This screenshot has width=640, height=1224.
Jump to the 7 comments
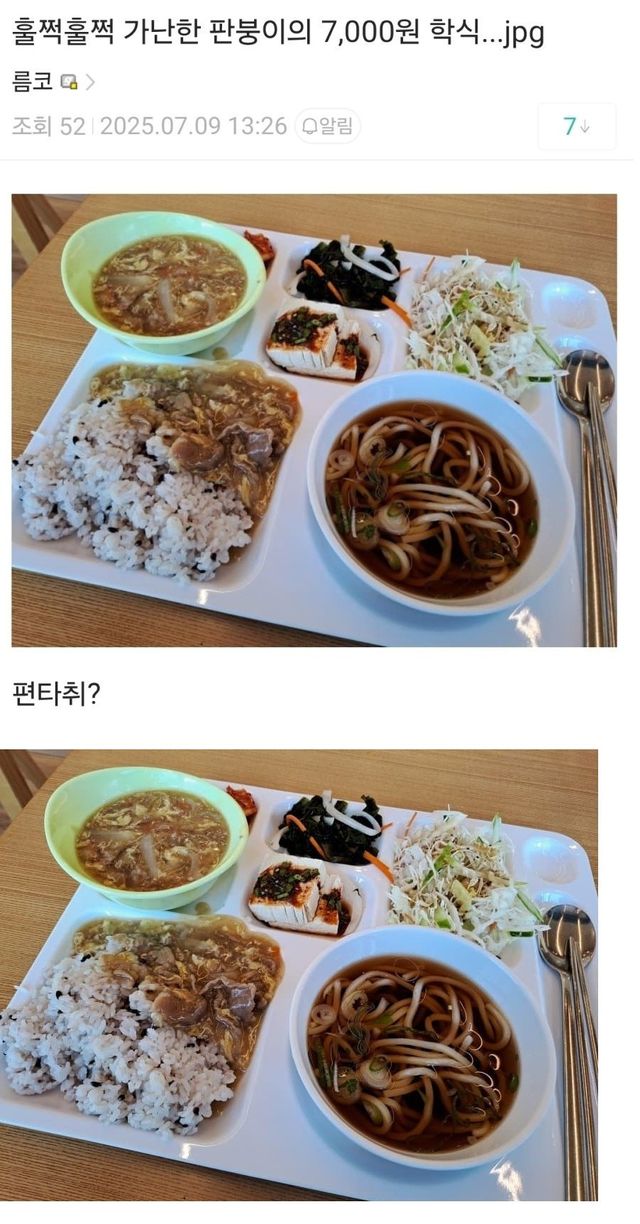click(x=576, y=126)
